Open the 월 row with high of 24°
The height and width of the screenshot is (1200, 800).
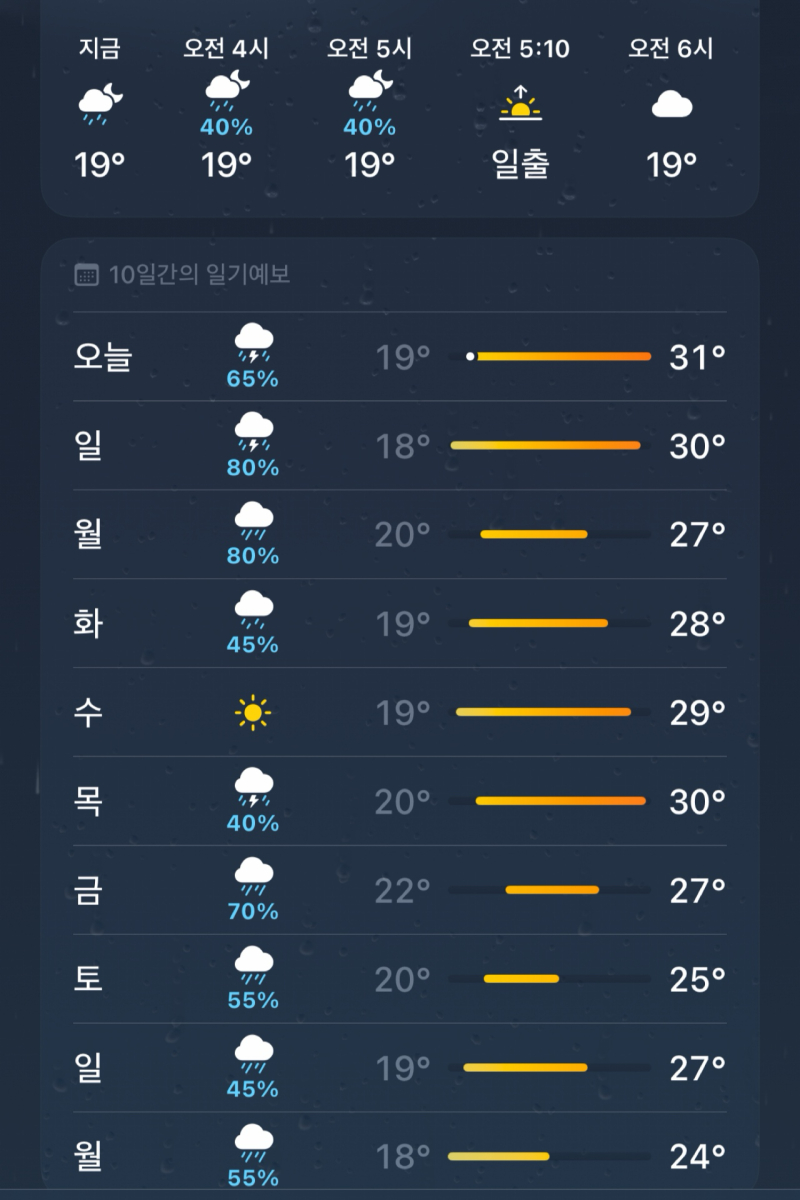[x=400, y=1156]
